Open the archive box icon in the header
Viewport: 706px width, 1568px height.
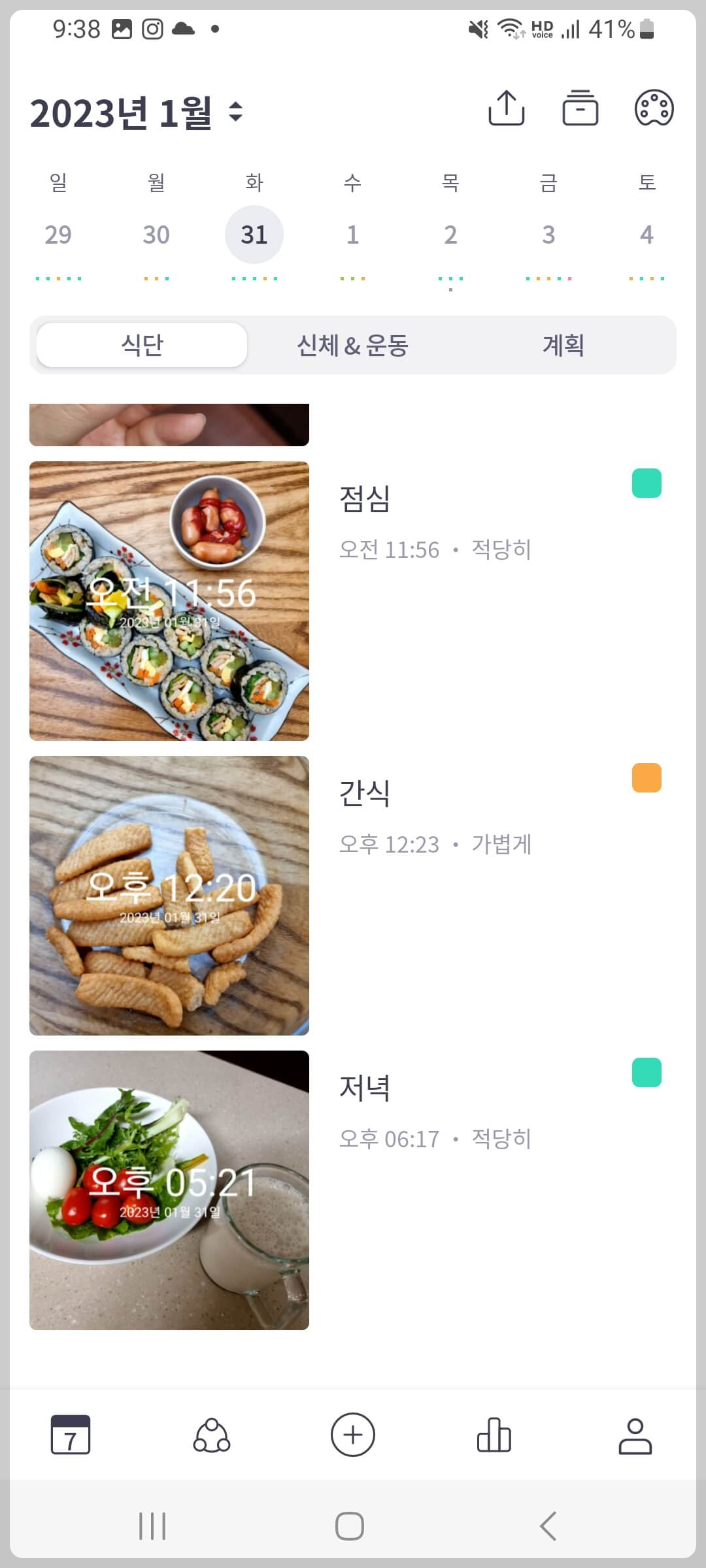pyautogui.click(x=581, y=108)
